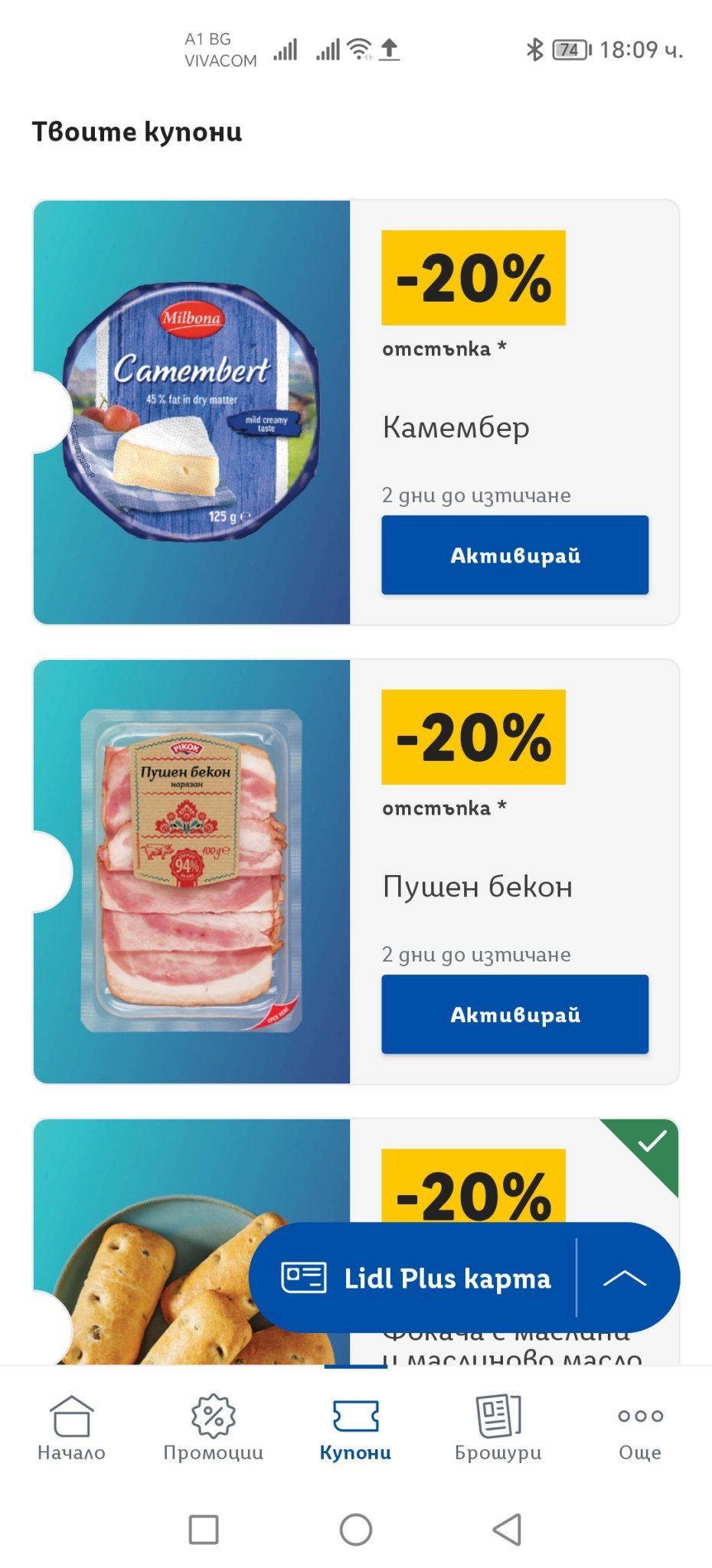Open the Още menu tab
The image size is (712, 1568).
(x=640, y=1428)
